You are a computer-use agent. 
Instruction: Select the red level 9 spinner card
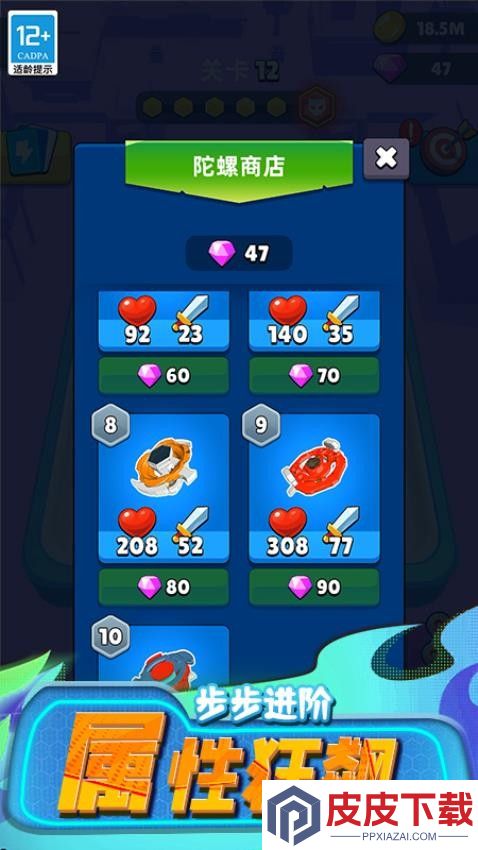314,488
